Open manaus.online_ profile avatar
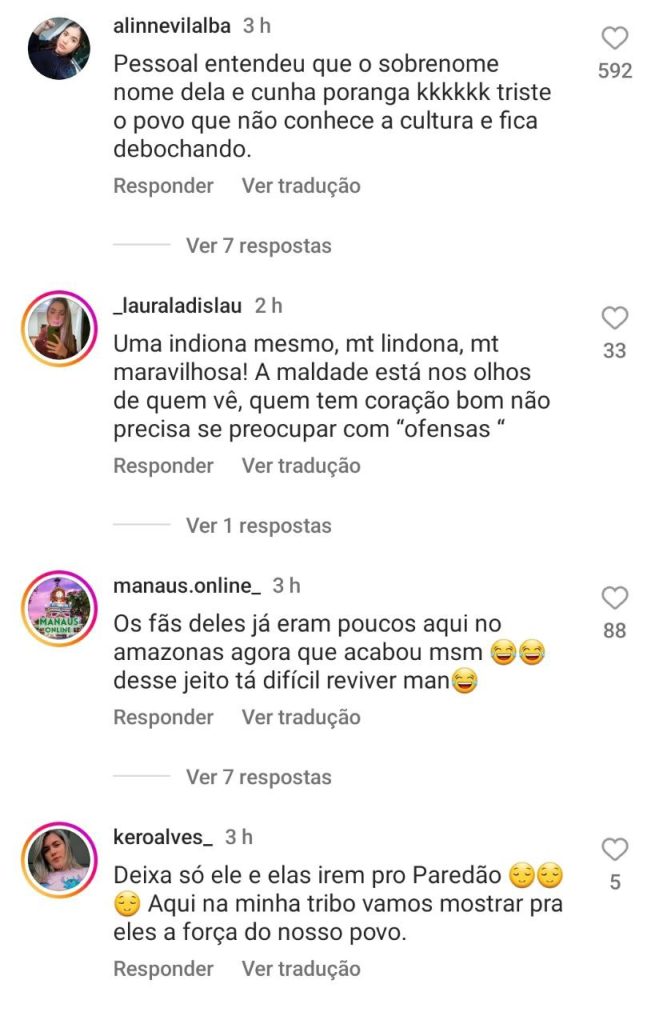The image size is (667, 1024). click(60, 609)
